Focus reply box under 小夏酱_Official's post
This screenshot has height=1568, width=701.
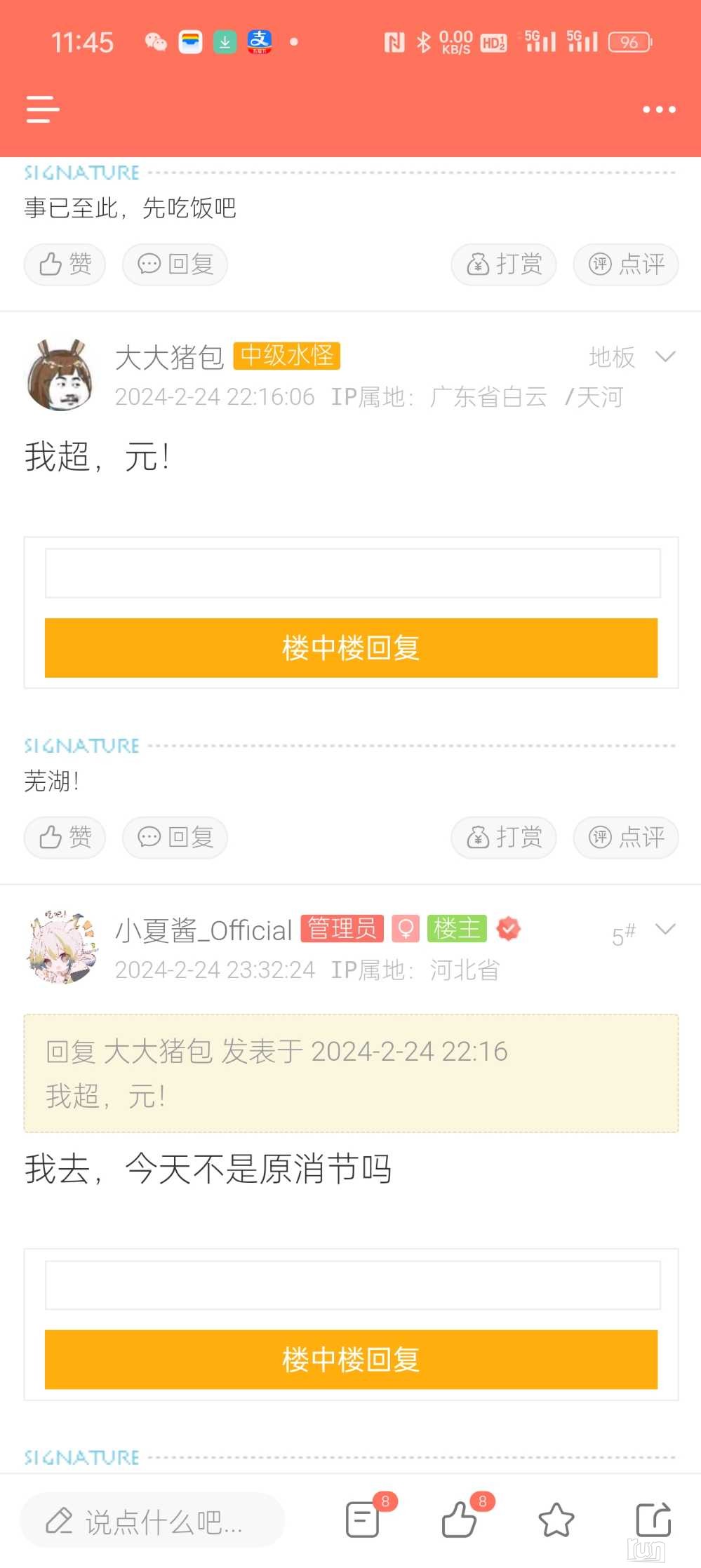coord(352,1285)
